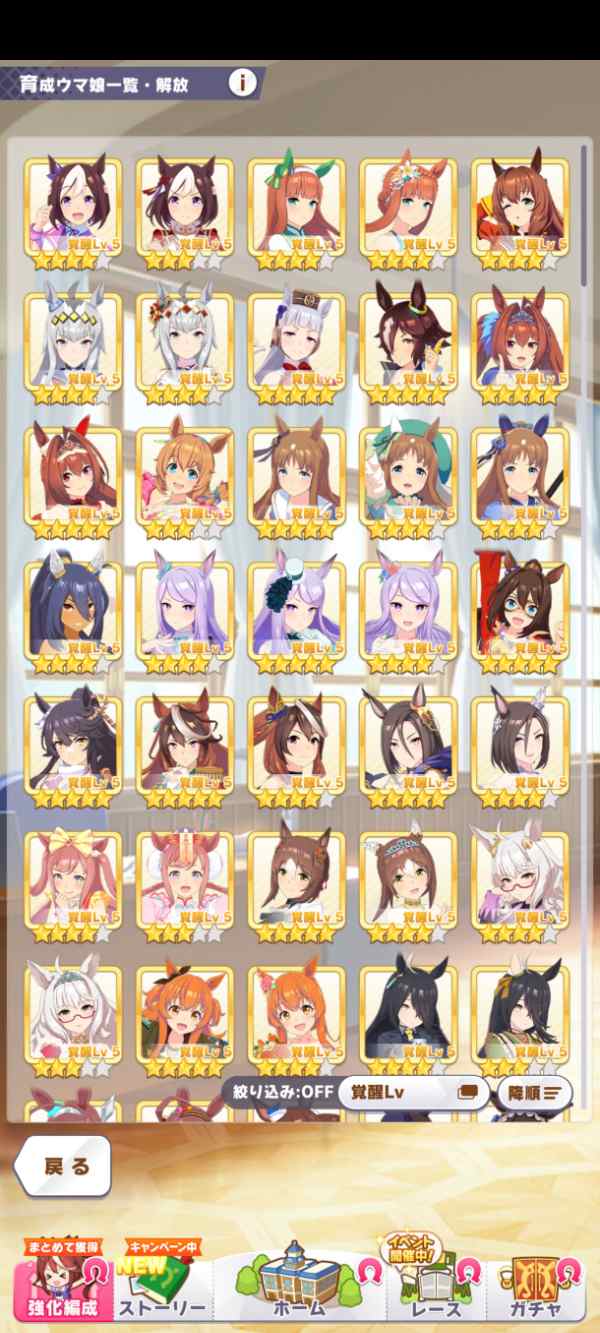The width and height of the screenshot is (600, 1333).
Task: Select the pink twin-tail girl with yellow bow
Action: pos(73,880)
